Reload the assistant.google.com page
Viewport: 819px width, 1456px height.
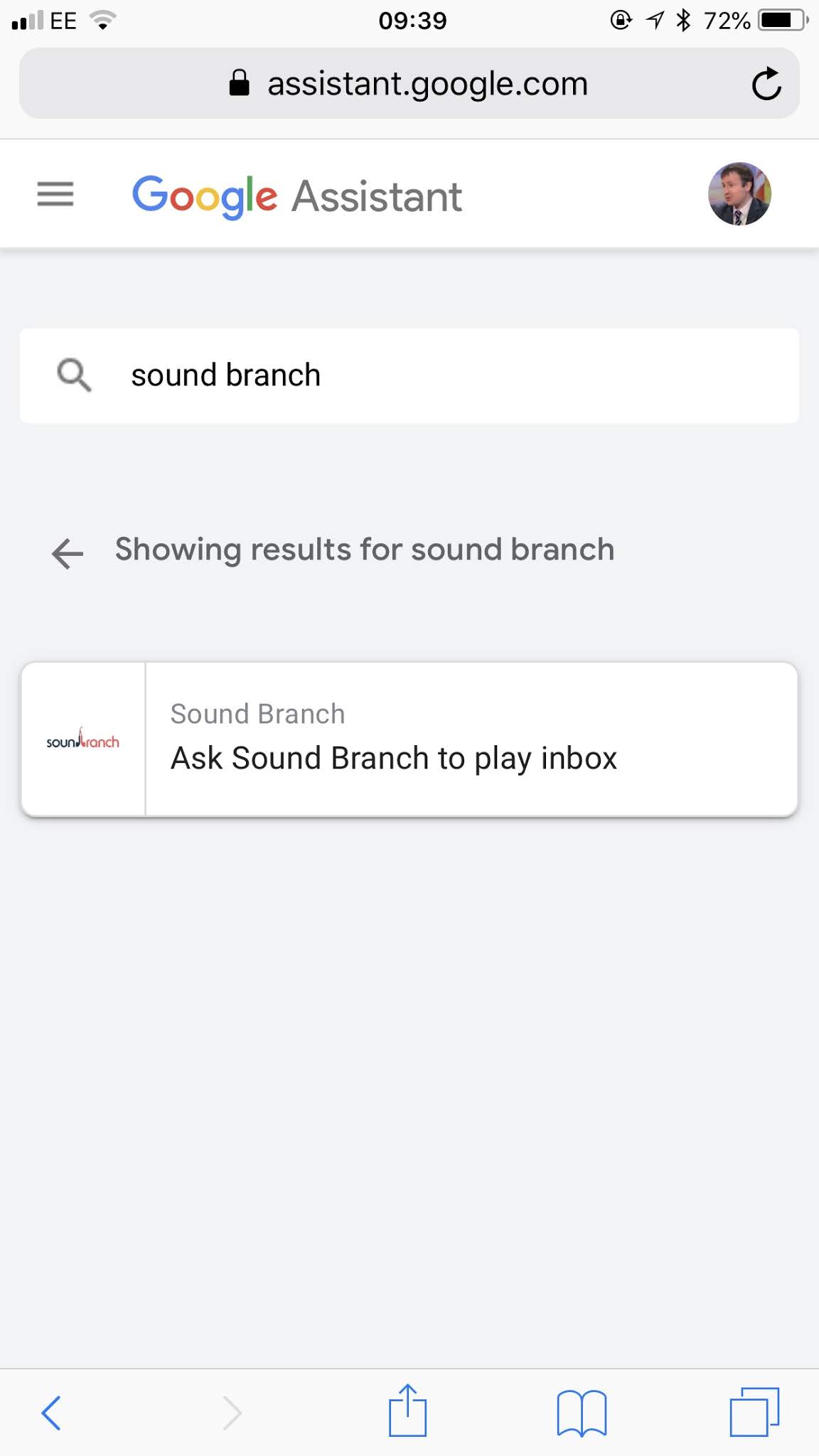pos(766,85)
